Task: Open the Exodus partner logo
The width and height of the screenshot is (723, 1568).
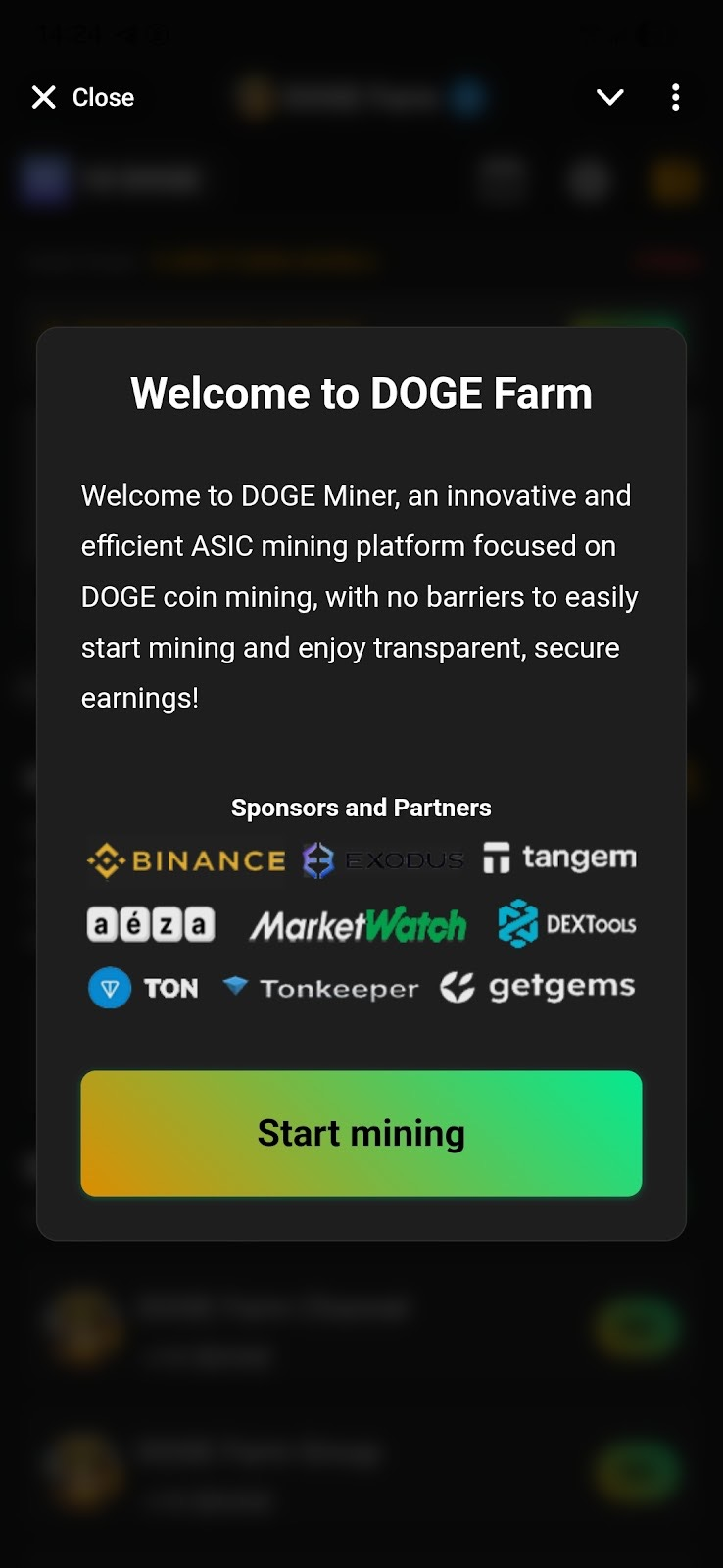Action: [x=382, y=858]
